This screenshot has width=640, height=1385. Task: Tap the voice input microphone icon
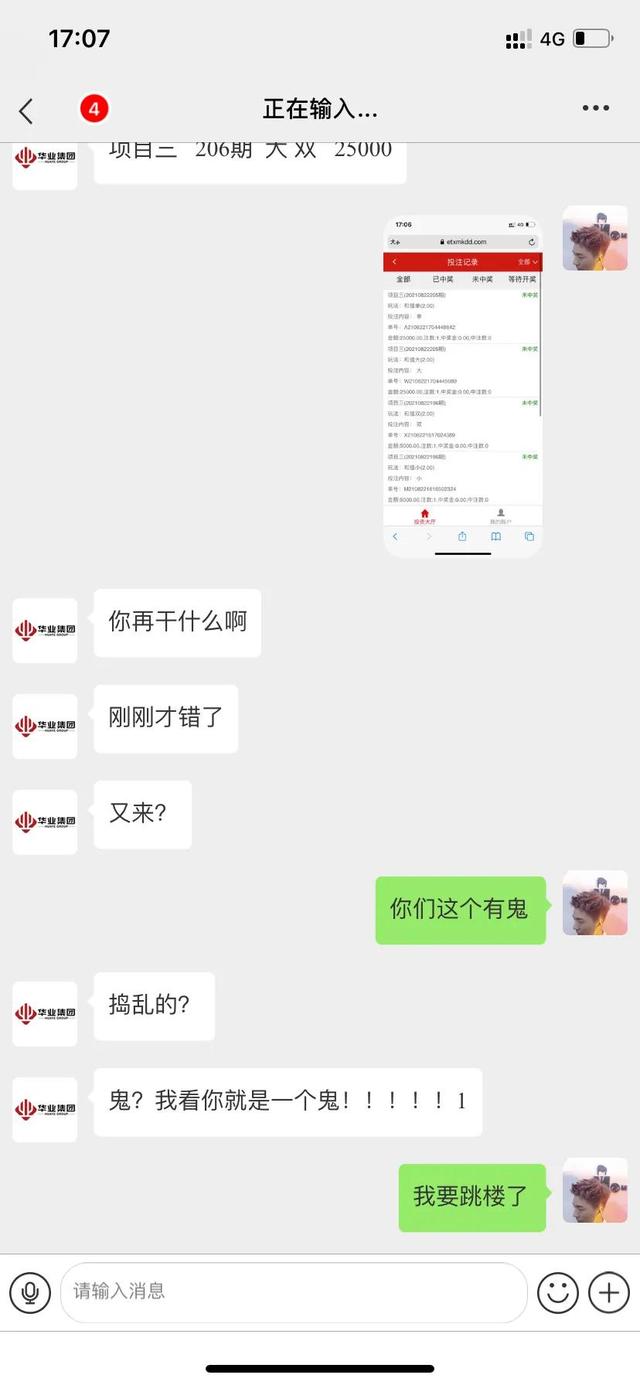tap(30, 1293)
